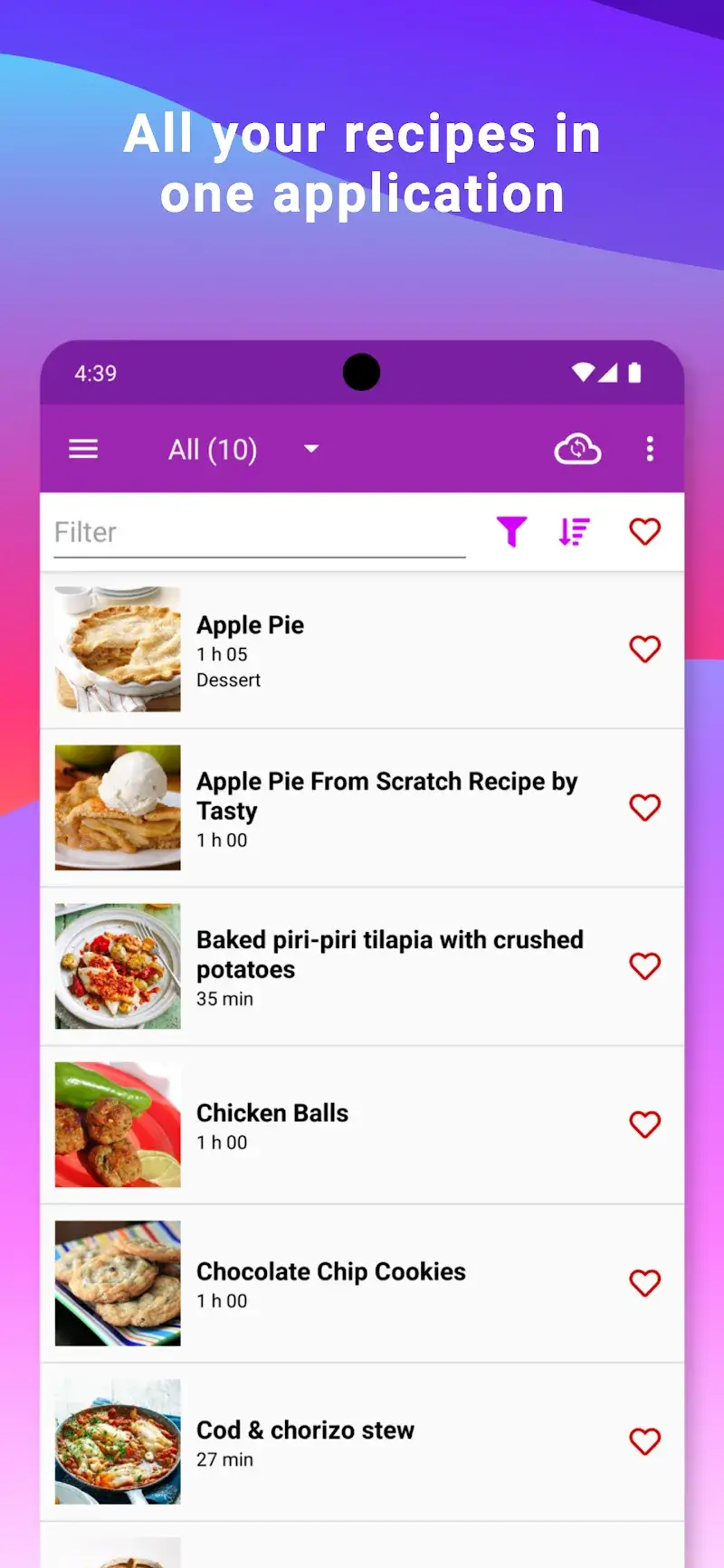View the Chocolate Chip Cookies thumbnail
The width and height of the screenshot is (724, 1568).
tap(117, 1282)
